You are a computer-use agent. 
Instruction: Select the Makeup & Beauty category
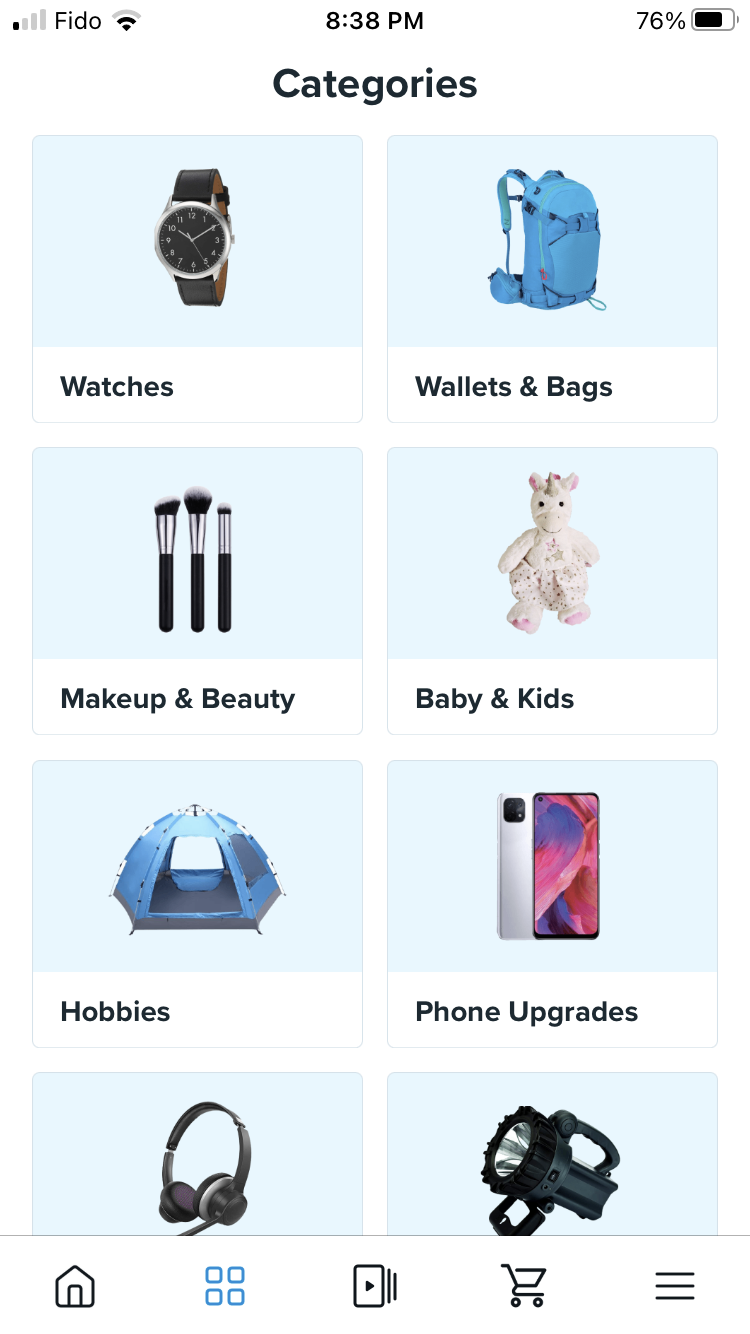tap(197, 591)
